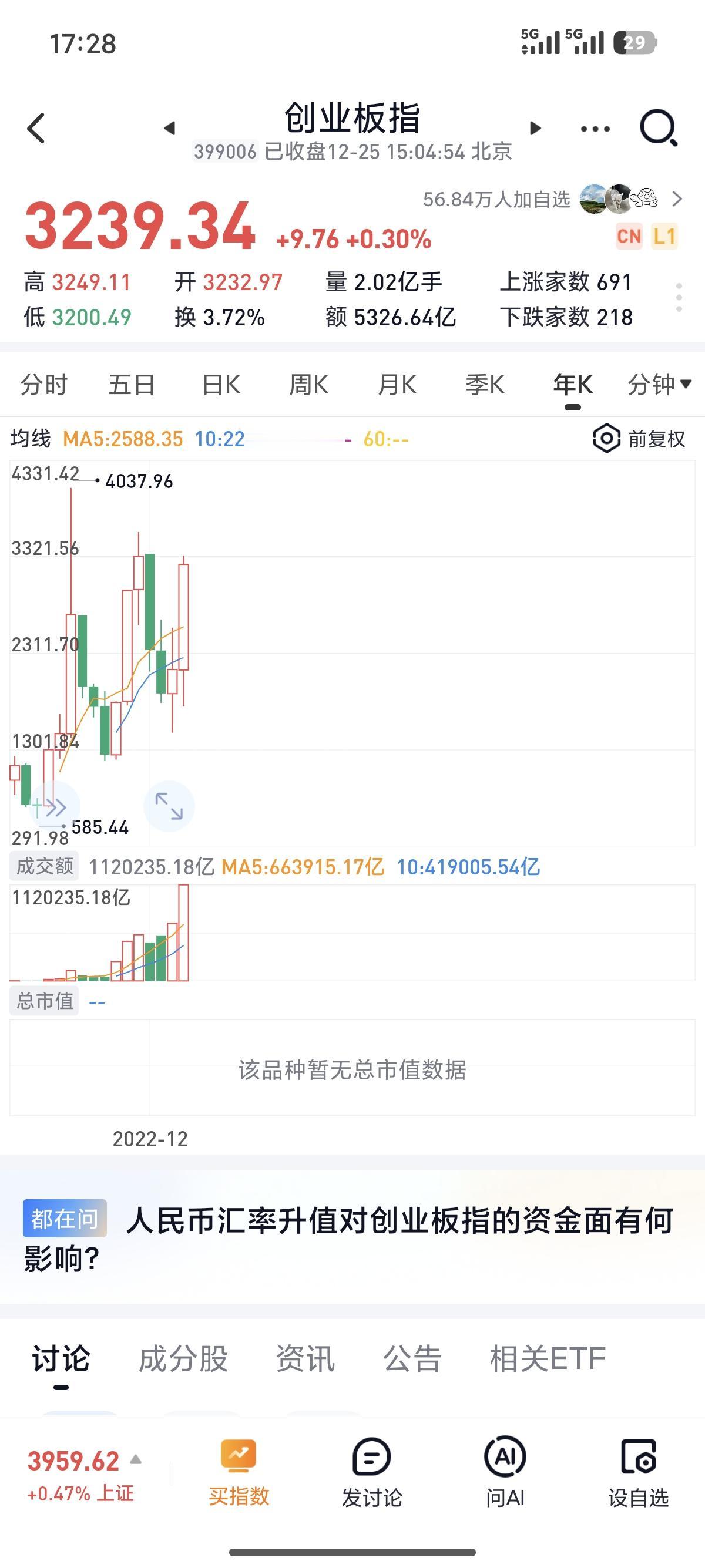The width and height of the screenshot is (705, 1568).
Task: Toggle 前复权 price adjustment mode
Action: 657,437
